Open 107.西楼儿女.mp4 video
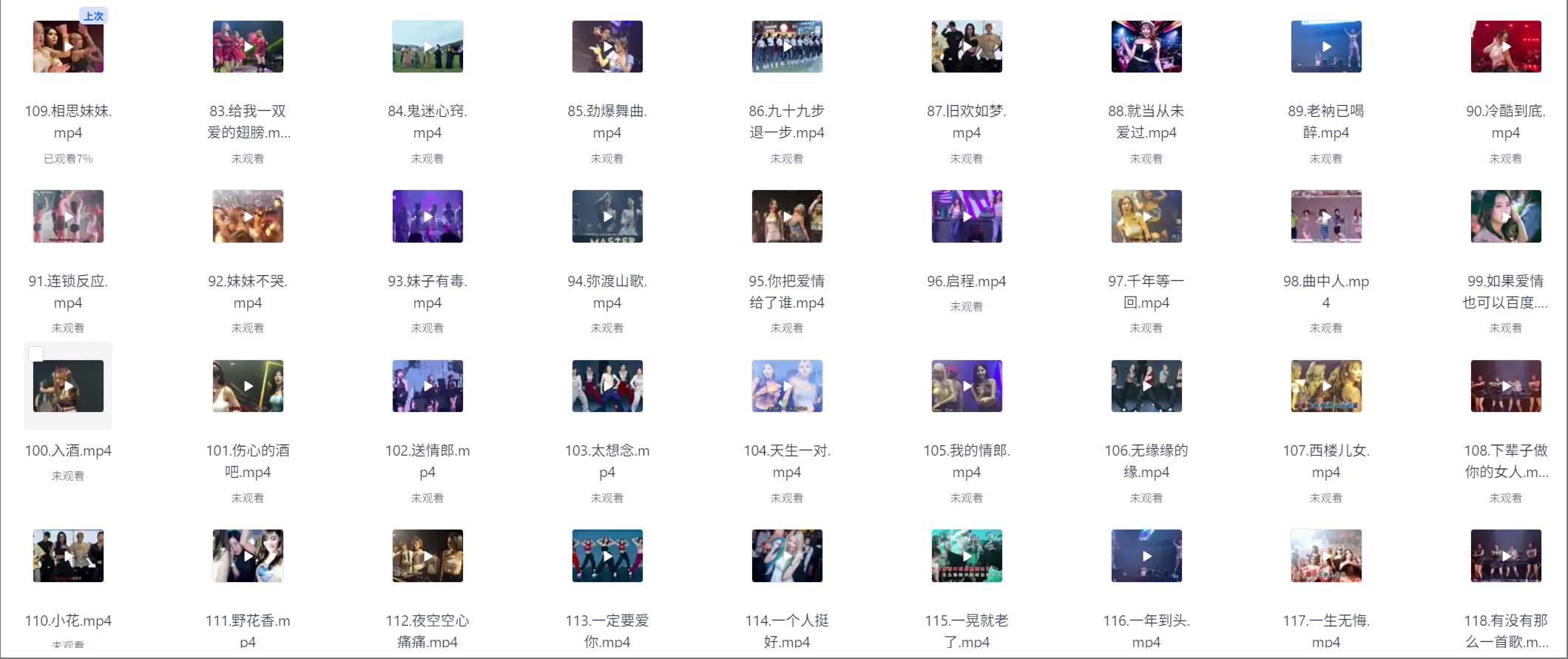 tap(1326, 386)
